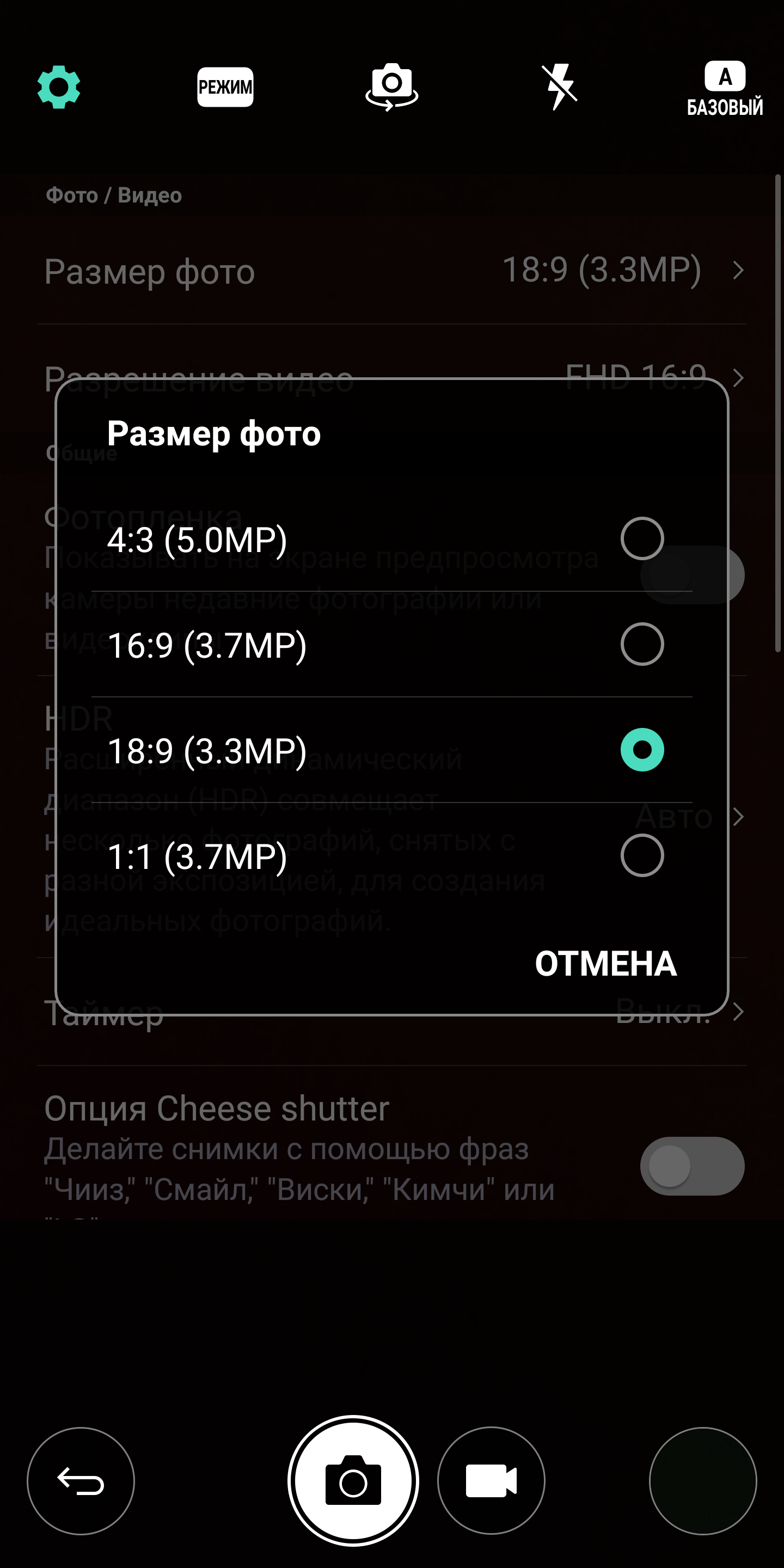
Task: Switch between front and rear camera
Action: (x=392, y=87)
